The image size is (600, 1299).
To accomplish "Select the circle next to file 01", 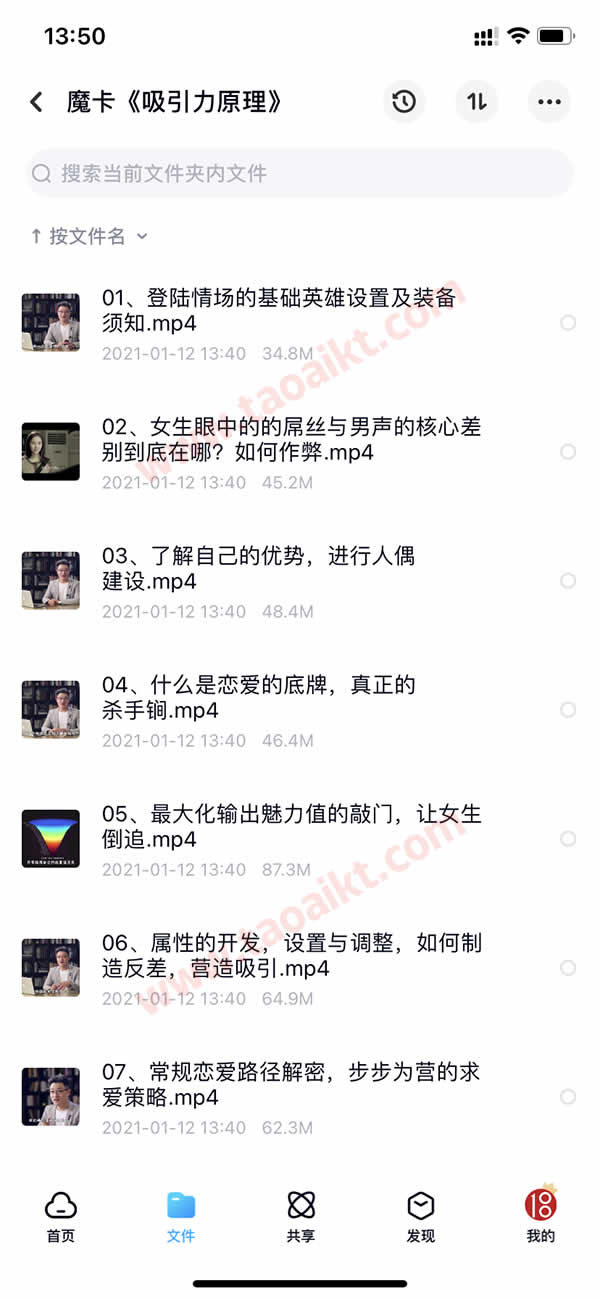I will click(x=568, y=323).
